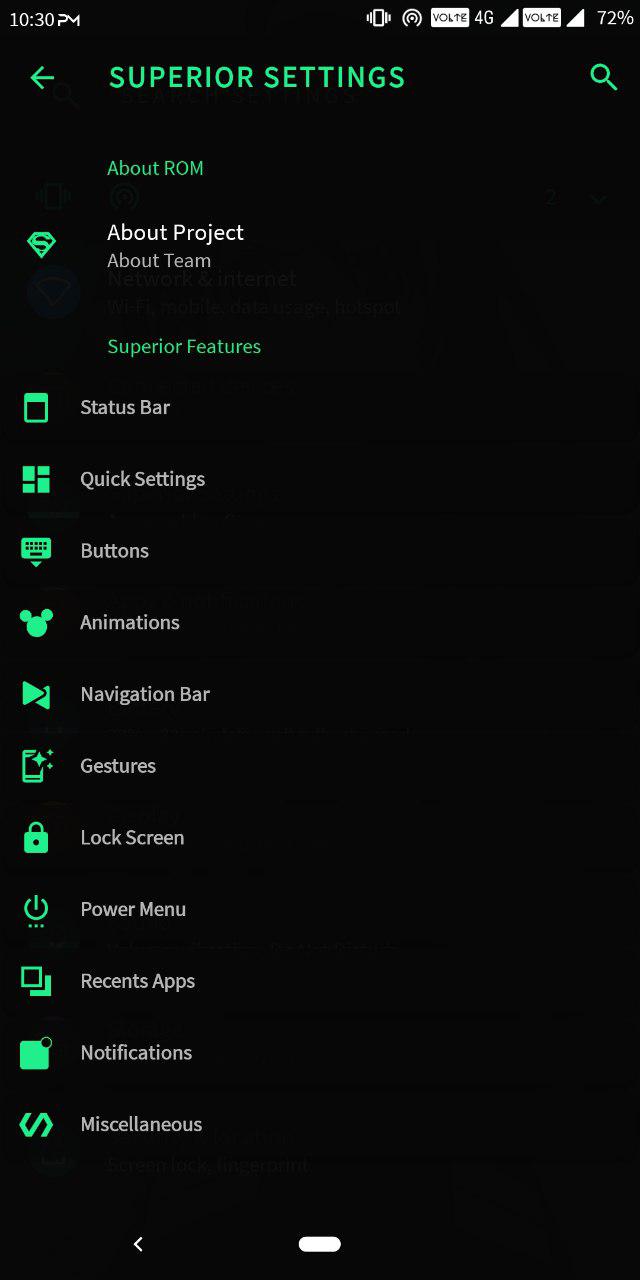
Task: Open Lock Screen settings
Action: 132,838
